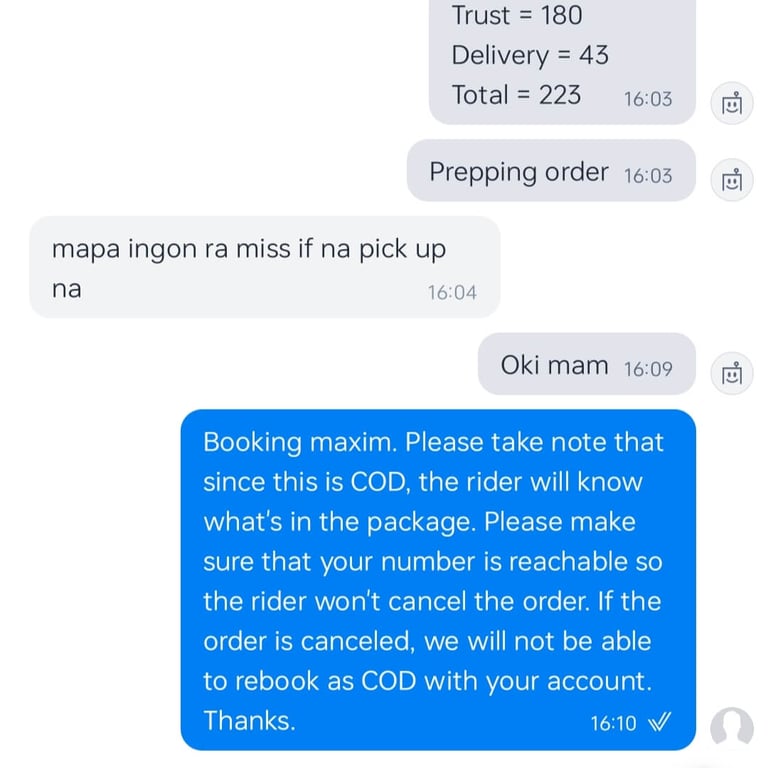Tap the bot avatar beside Oki mam
The image size is (768, 768).
732,373
